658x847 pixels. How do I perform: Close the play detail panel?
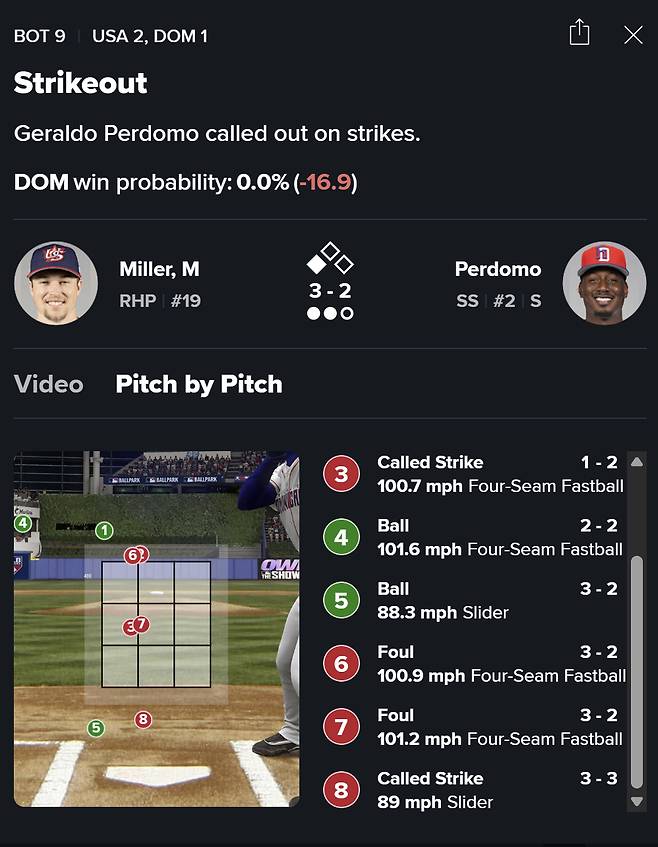[x=633, y=35]
